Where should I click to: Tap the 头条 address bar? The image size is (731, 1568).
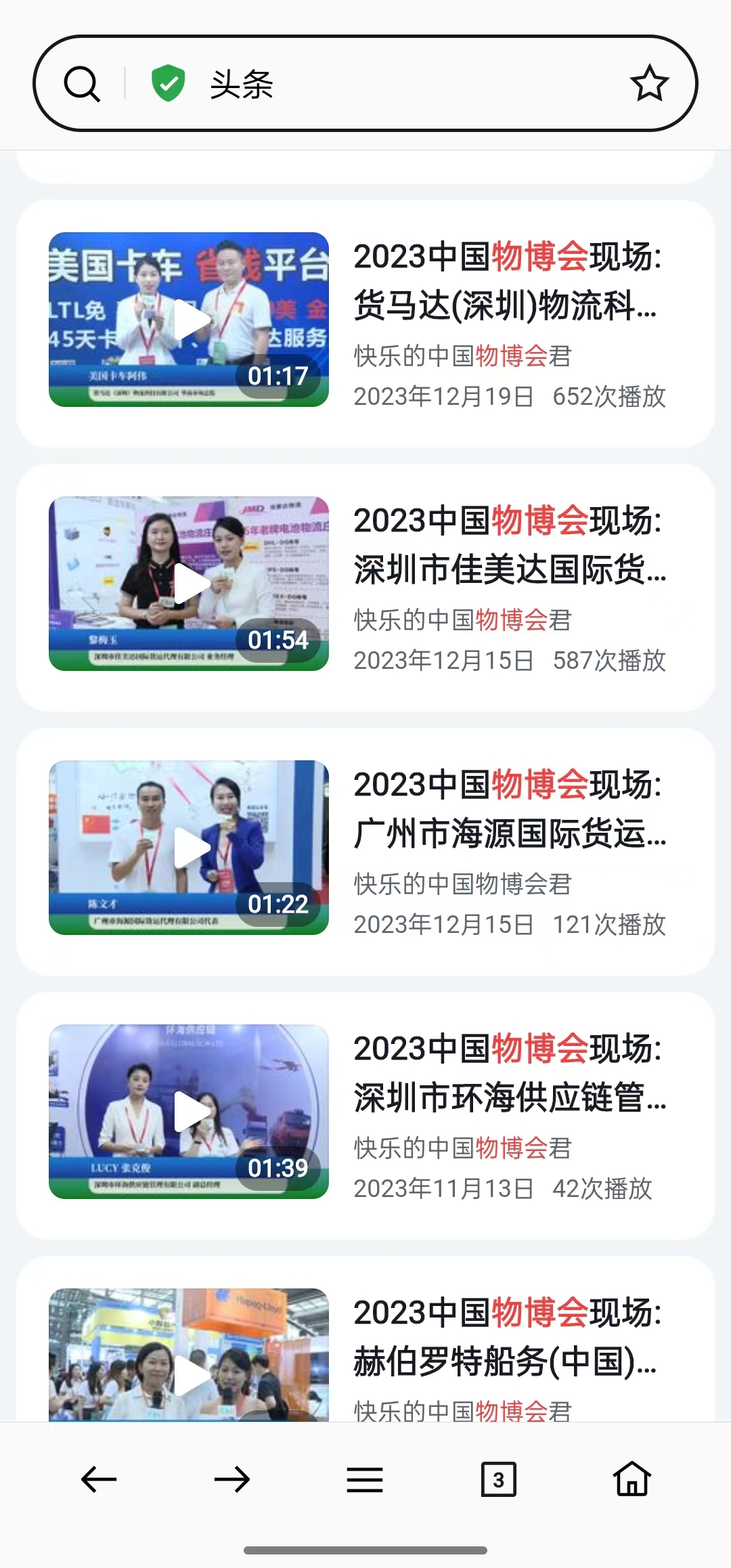[x=406, y=84]
